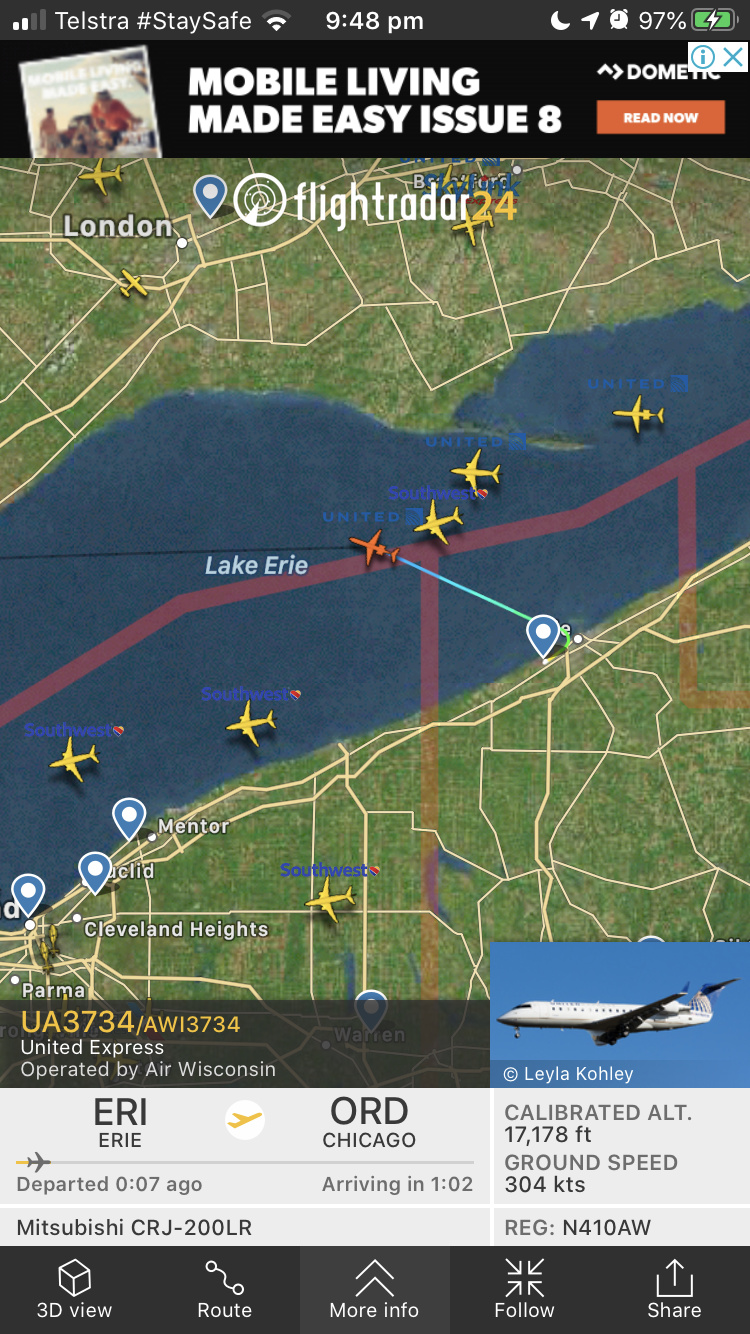Screen dimensions: 750x1334
Task: Select the airport pin near Warren
Action: [371, 1008]
